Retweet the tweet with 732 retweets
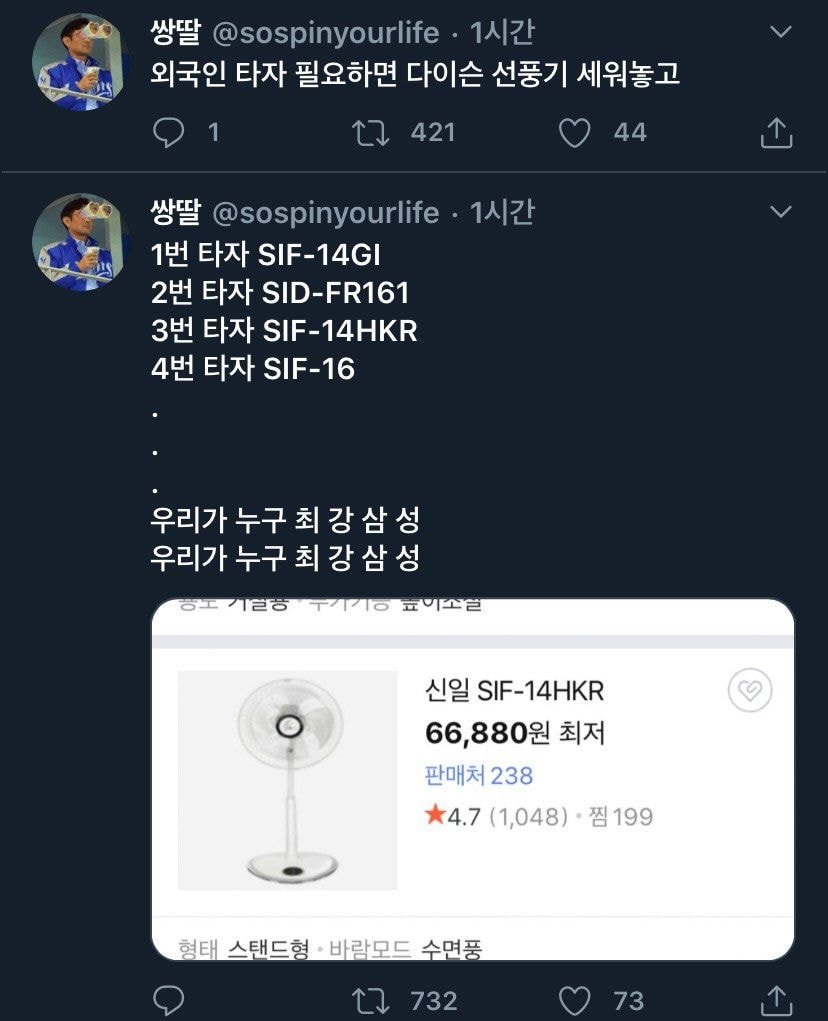 click(371, 1000)
